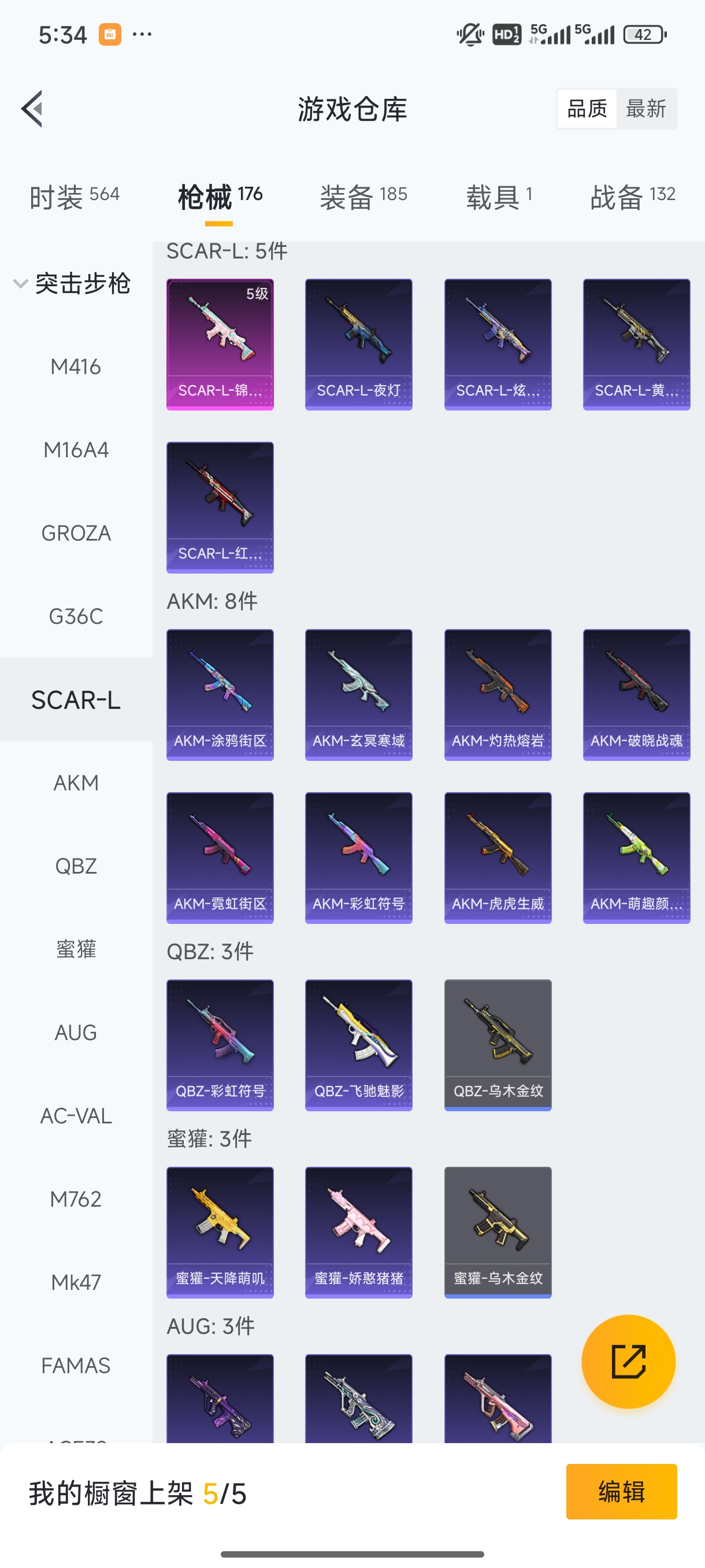
Task: Switch to the 时装 tab
Action: pos(74,197)
